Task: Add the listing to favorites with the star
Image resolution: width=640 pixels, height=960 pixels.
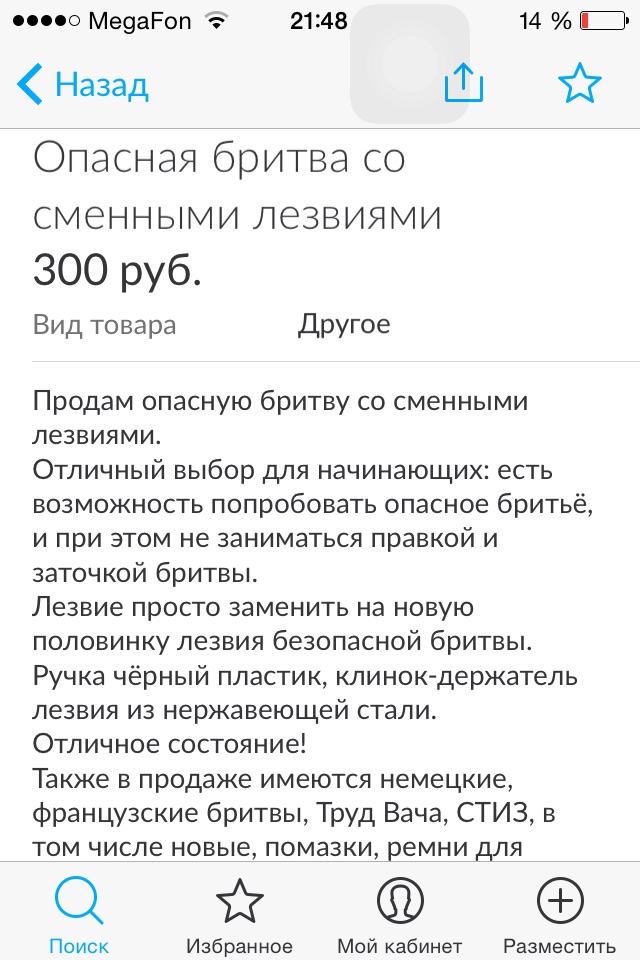Action: point(579,84)
